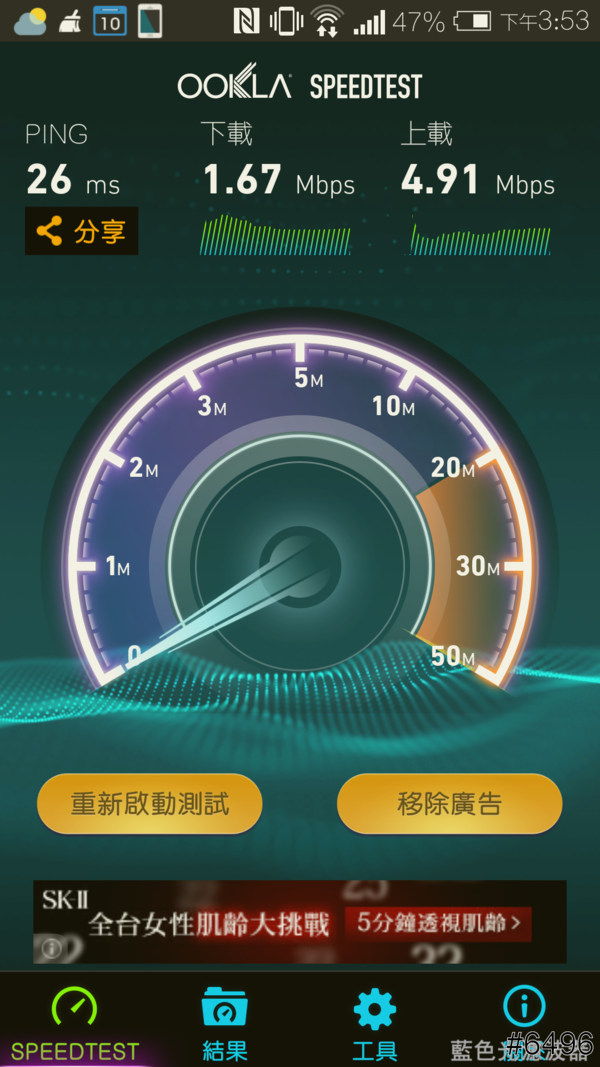Tap 移除廣告 to remove ads

tap(449, 803)
